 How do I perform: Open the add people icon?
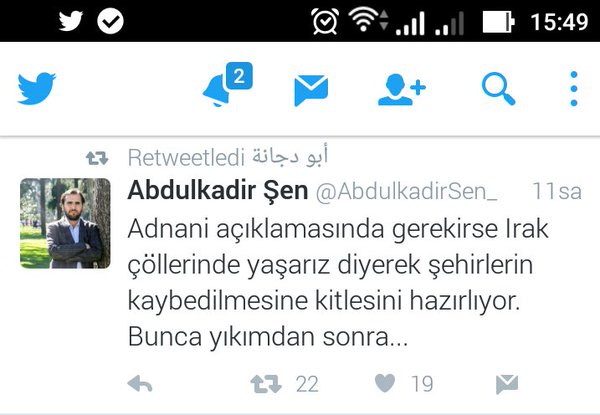[x=401, y=90]
